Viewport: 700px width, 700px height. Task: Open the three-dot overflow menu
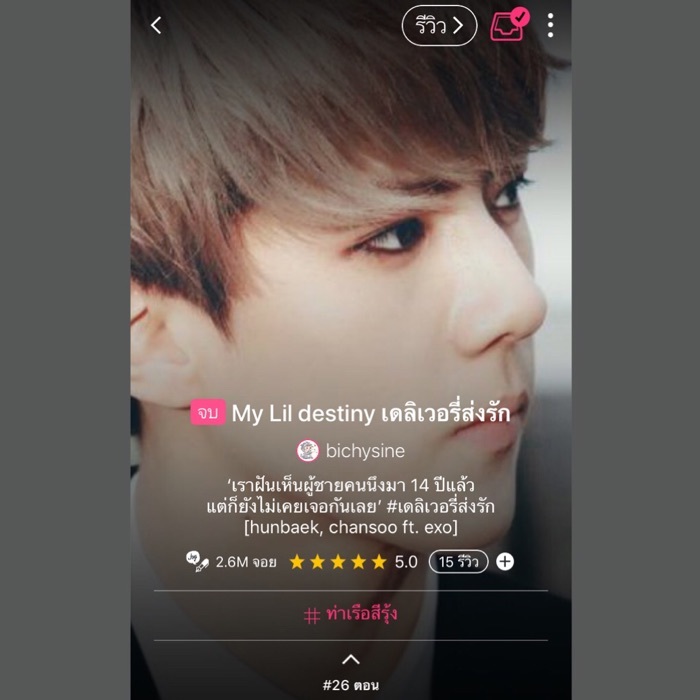tap(550, 26)
